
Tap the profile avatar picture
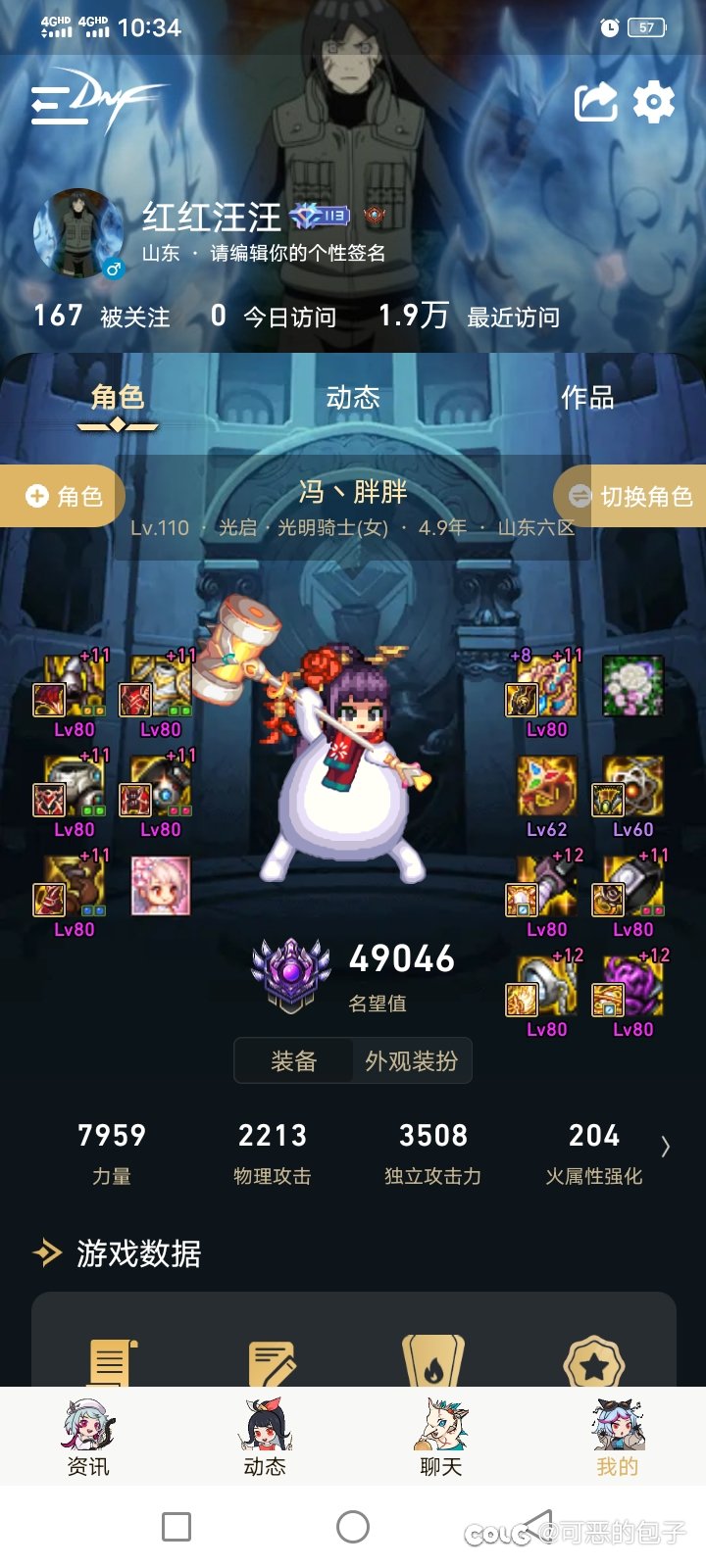coord(77,233)
